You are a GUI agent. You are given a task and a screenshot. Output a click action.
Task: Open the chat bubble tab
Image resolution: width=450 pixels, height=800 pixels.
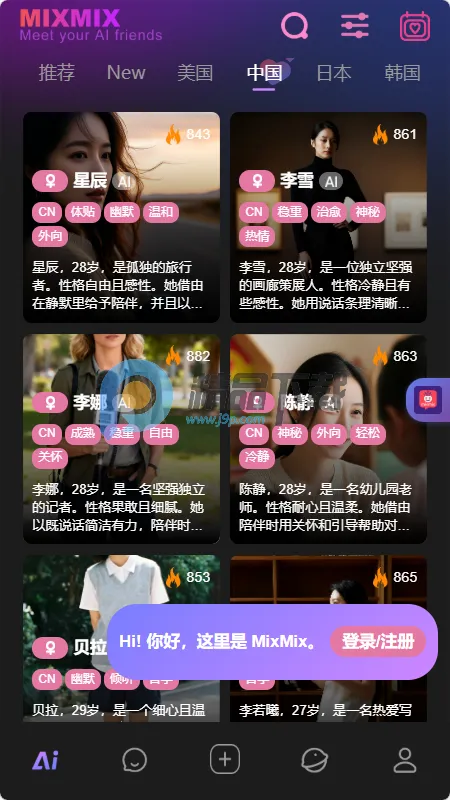[x=135, y=761]
